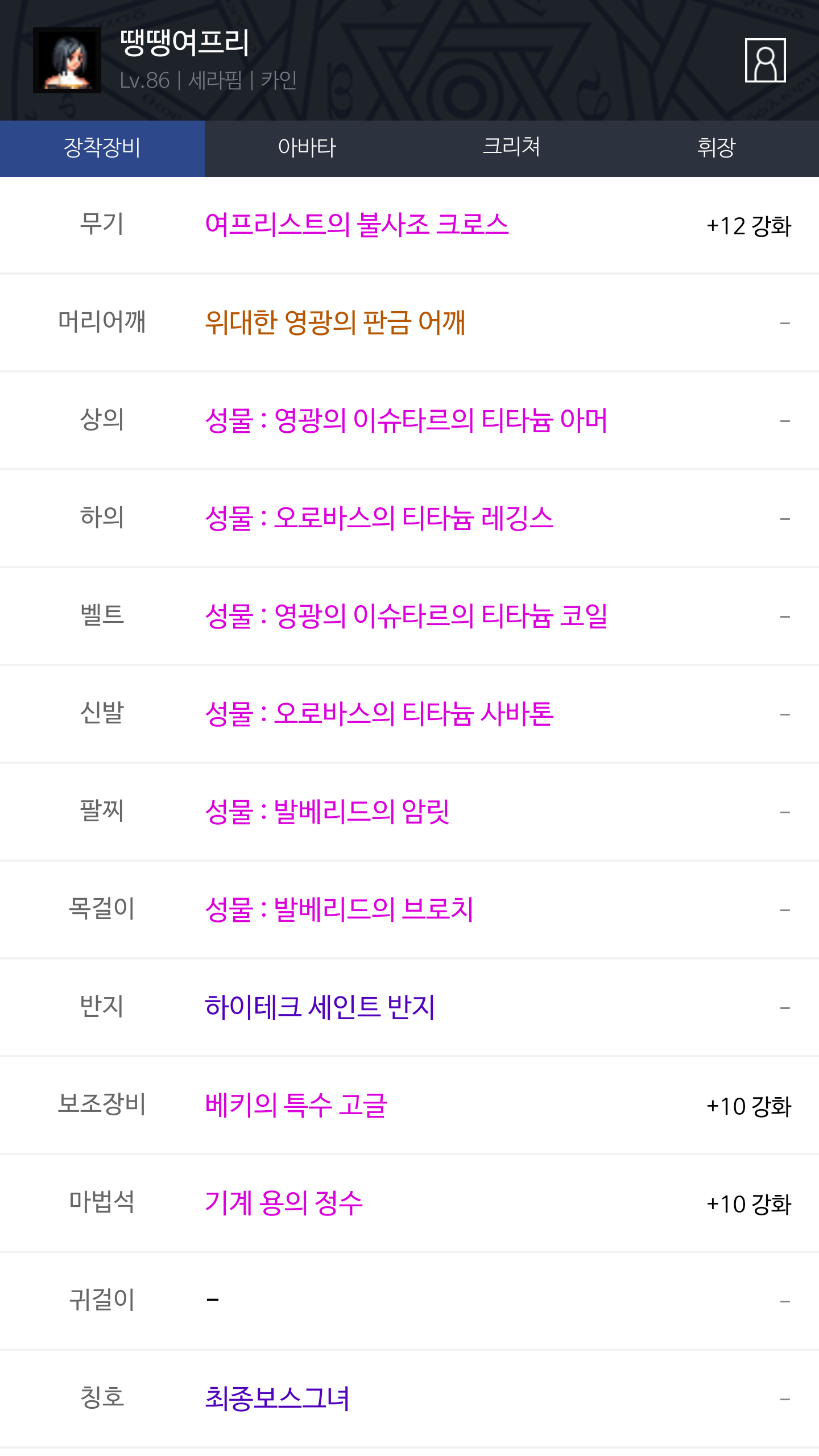The image size is (819, 1456).
Task: Open 성물 : 오로바스의 티타늄 레깅스
Action: click(379, 518)
